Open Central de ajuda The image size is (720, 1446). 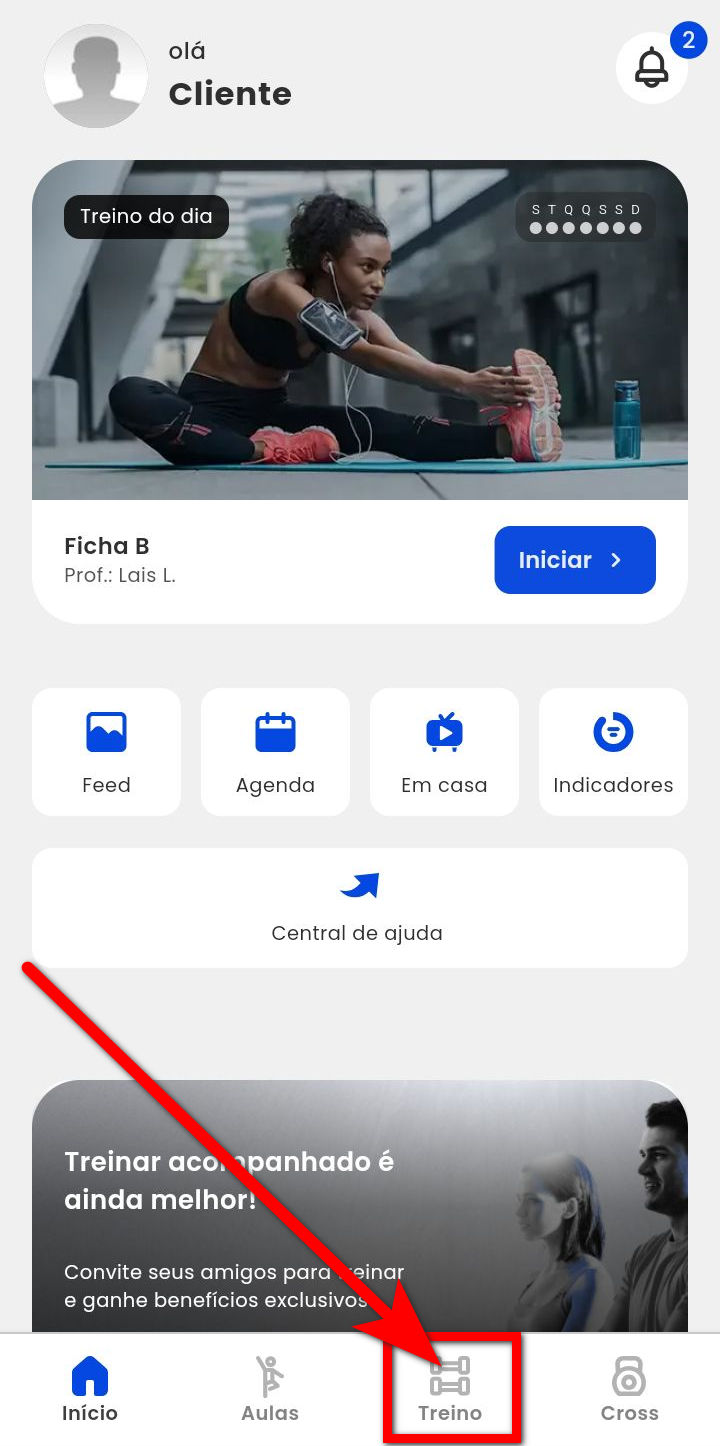pyautogui.click(x=360, y=907)
